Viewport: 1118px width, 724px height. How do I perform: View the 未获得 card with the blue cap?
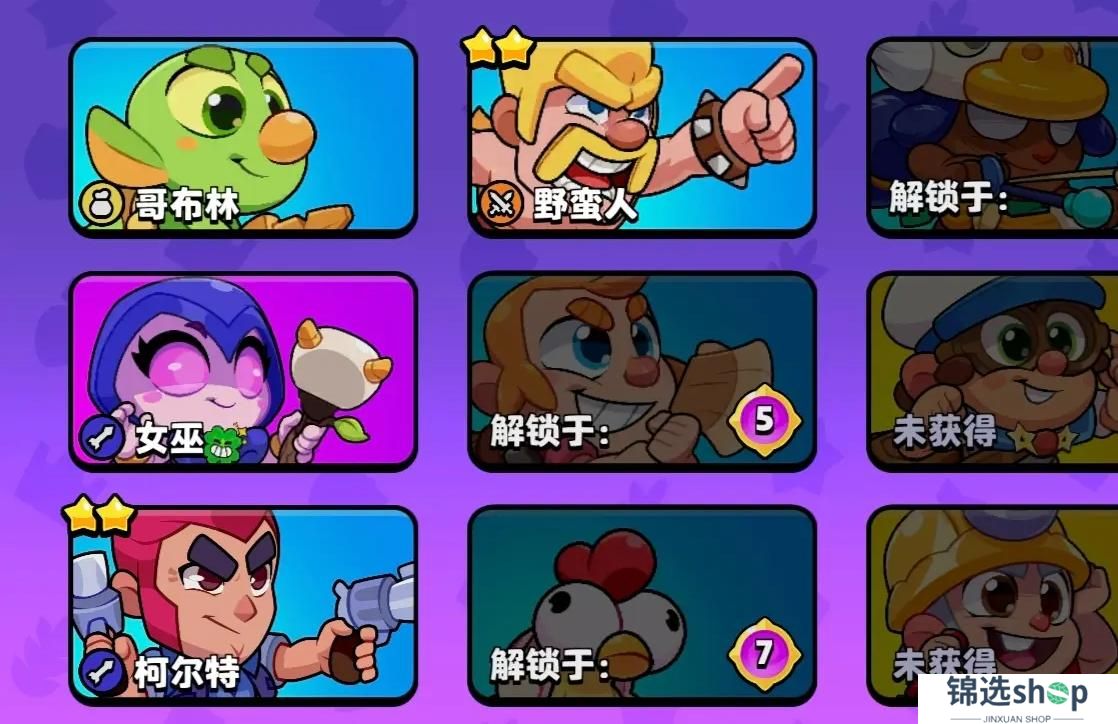pyautogui.click(x=992, y=370)
